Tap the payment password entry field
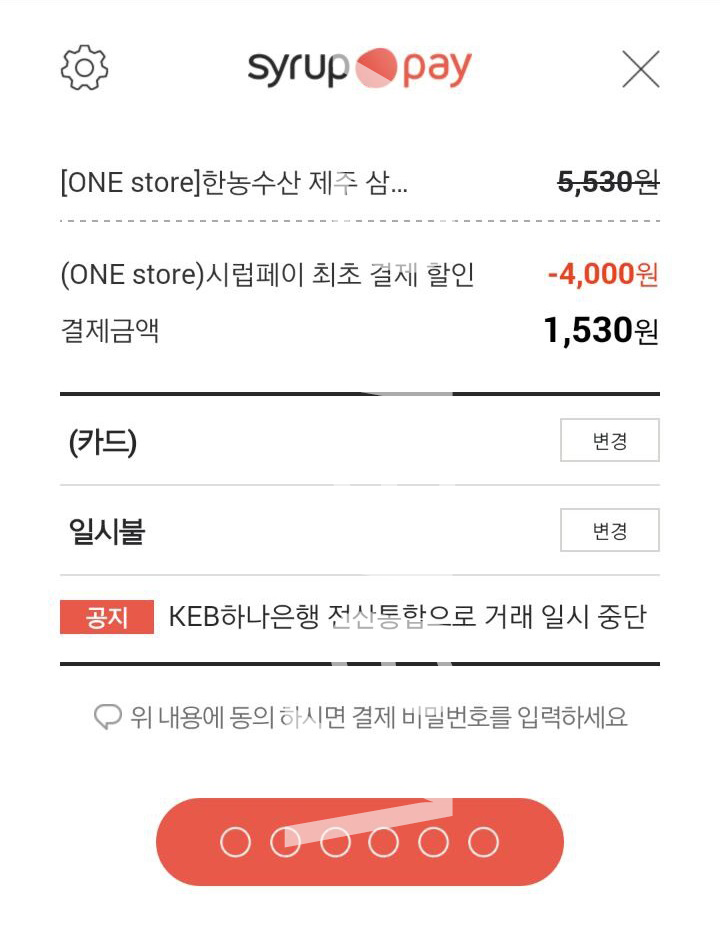The height and width of the screenshot is (938, 720). pos(359,842)
